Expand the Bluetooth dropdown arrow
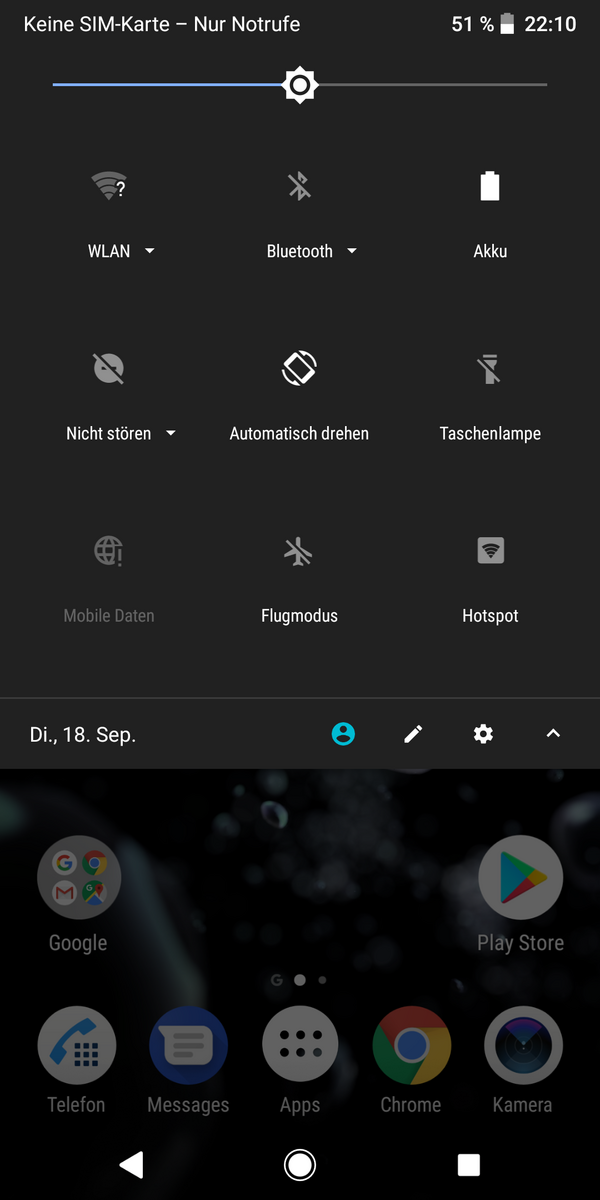This screenshot has width=600, height=1200. coord(352,251)
